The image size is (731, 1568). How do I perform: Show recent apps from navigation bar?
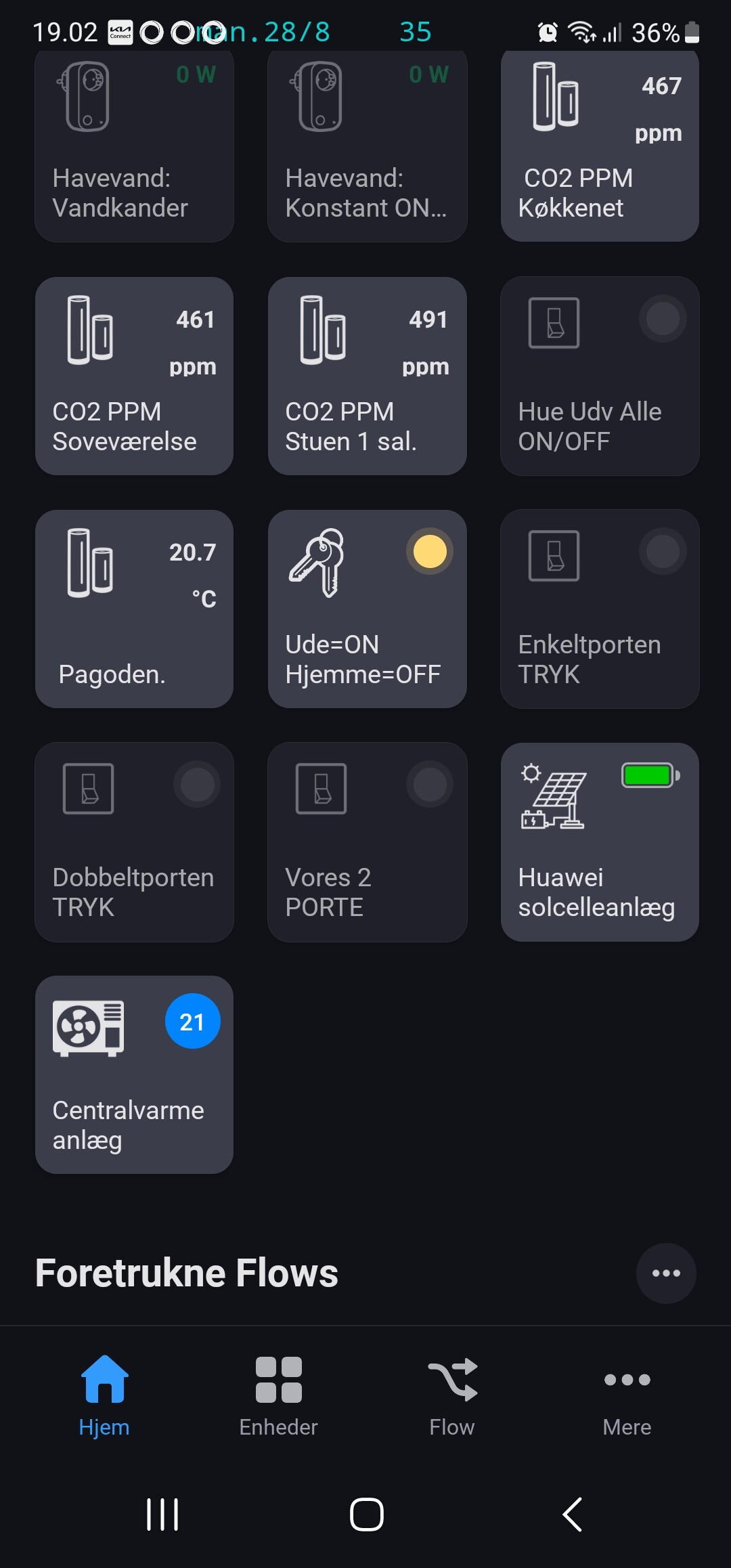click(x=162, y=1514)
